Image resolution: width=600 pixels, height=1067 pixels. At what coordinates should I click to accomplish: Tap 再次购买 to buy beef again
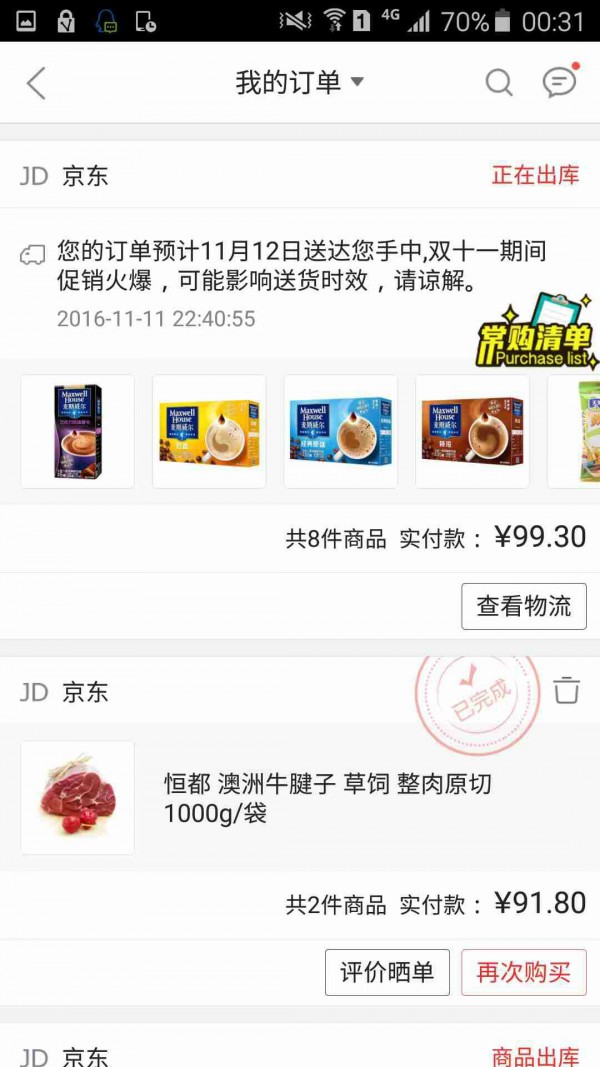[523, 972]
